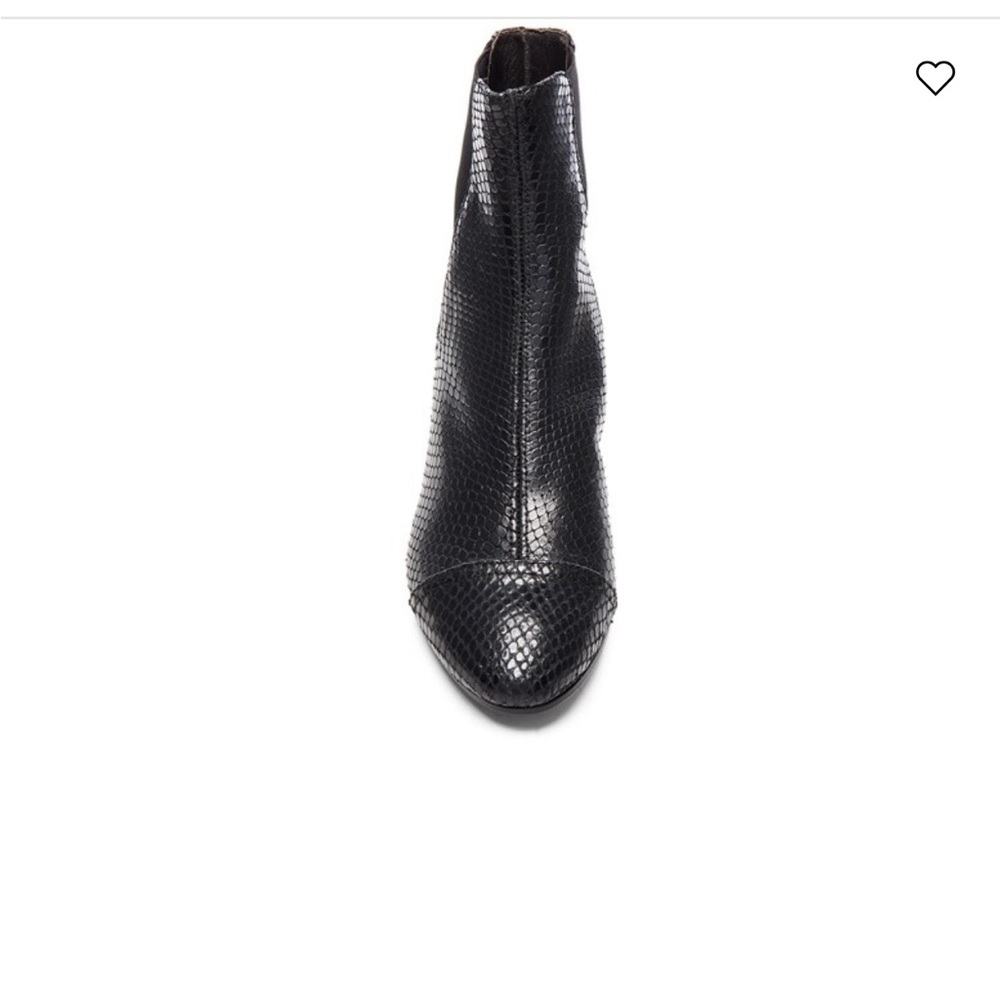Add this boot to favorites with the heart
The image size is (1000, 1000).
click(935, 78)
